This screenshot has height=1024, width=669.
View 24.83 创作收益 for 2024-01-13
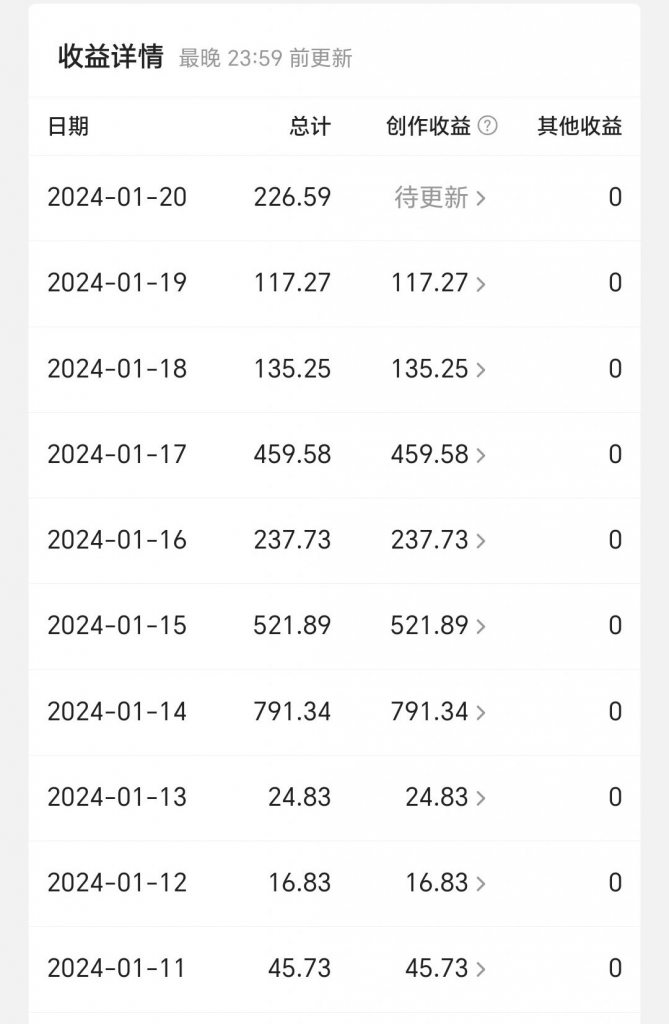pyautogui.click(x=445, y=798)
